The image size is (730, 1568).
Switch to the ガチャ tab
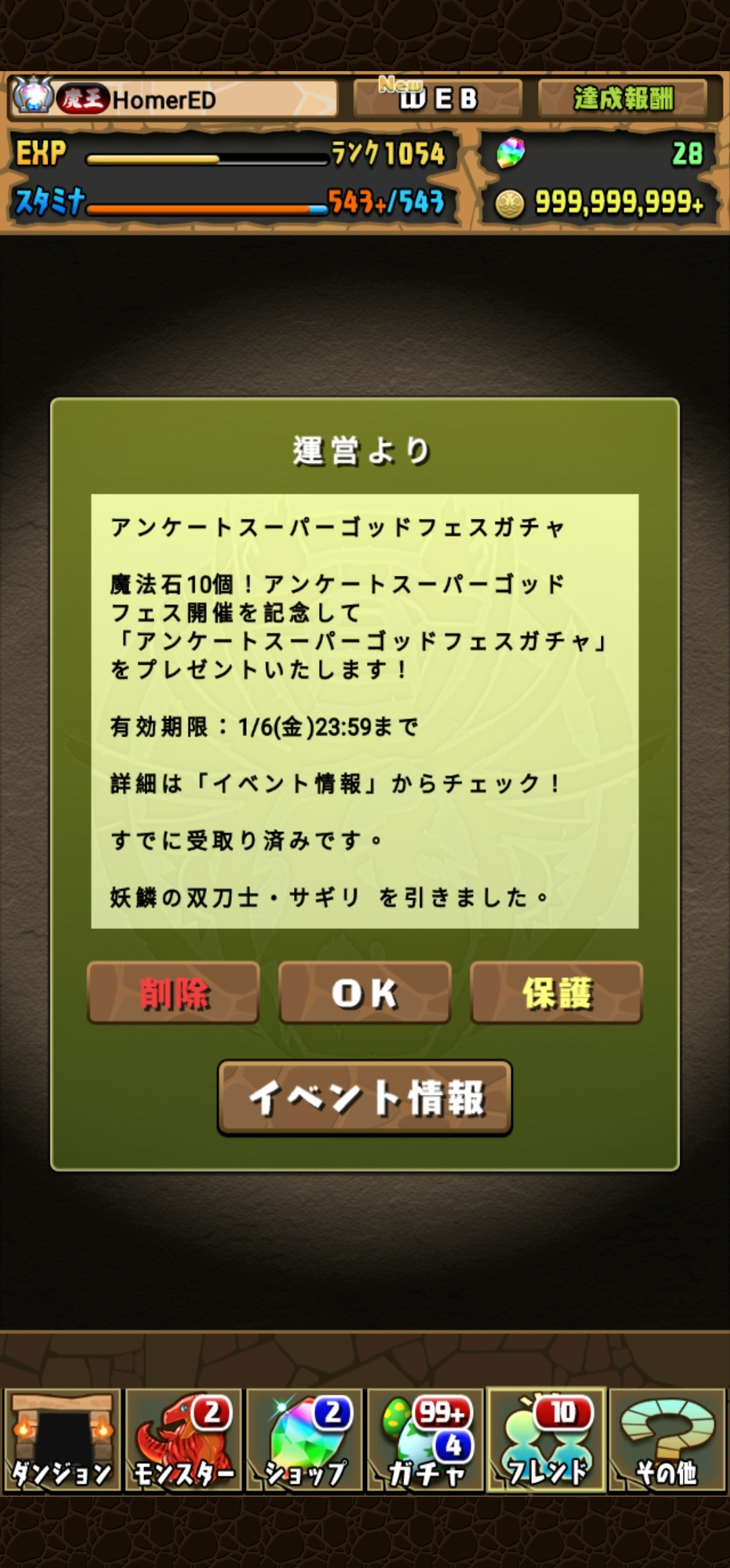pyautogui.click(x=425, y=1440)
